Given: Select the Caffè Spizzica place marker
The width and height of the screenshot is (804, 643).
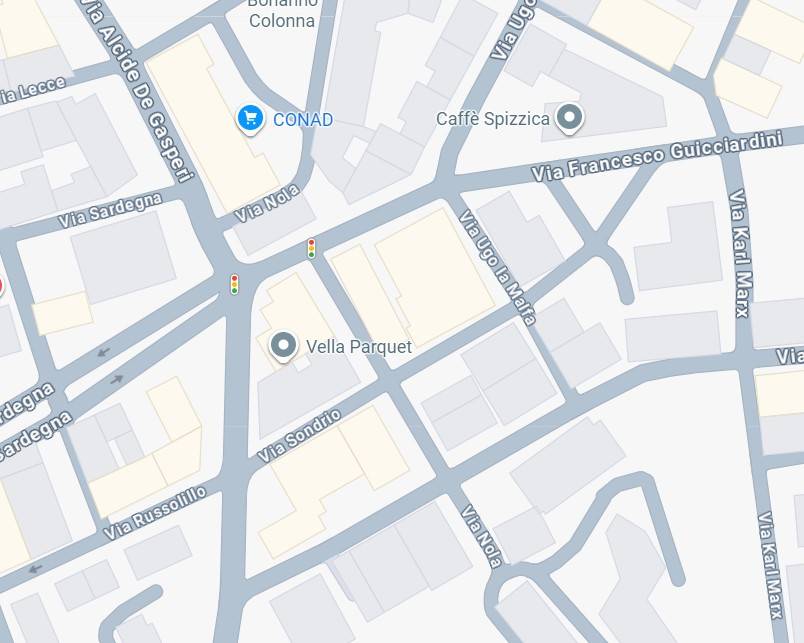Looking at the screenshot, I should [569, 118].
